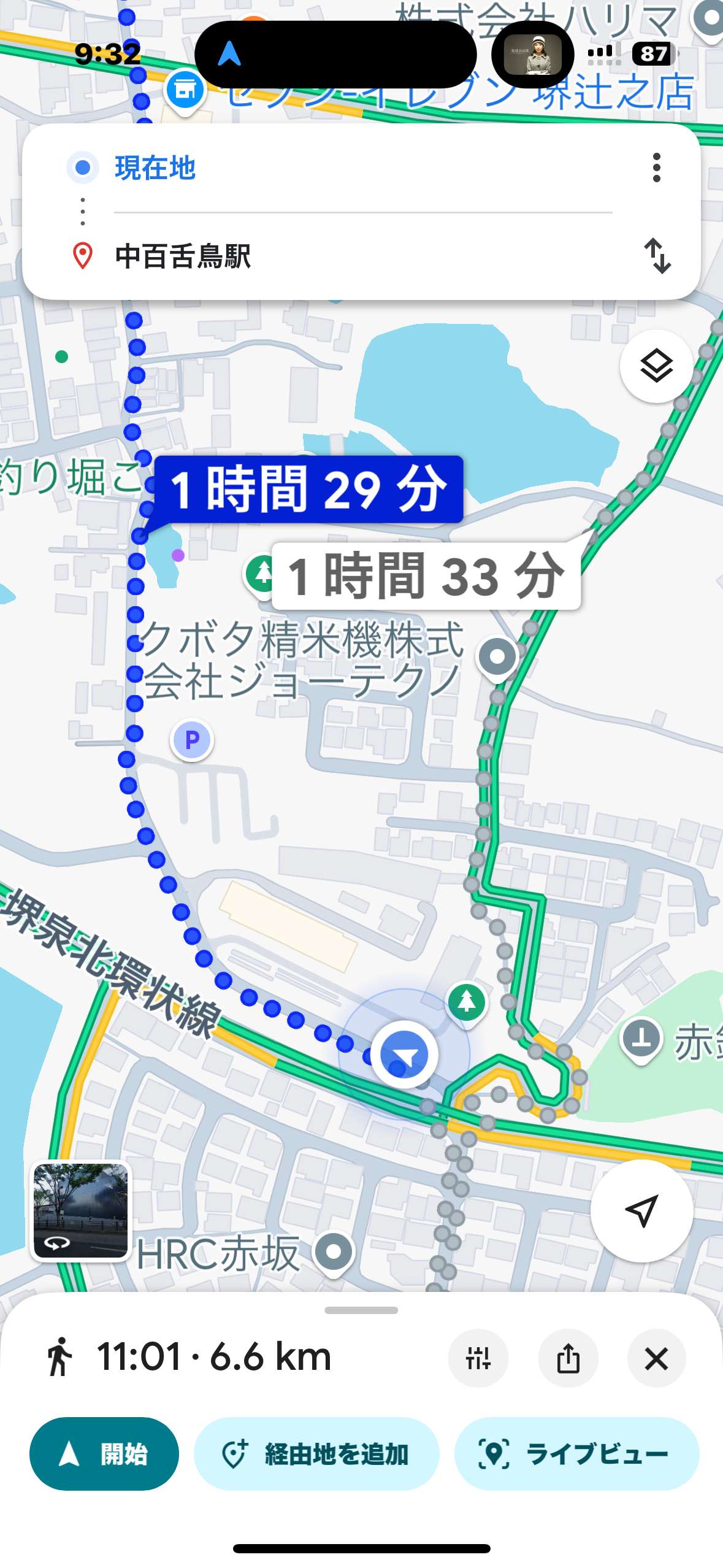Screen dimensions: 723x1568
Task: Open the three-dot overflow menu
Action: coord(656,167)
